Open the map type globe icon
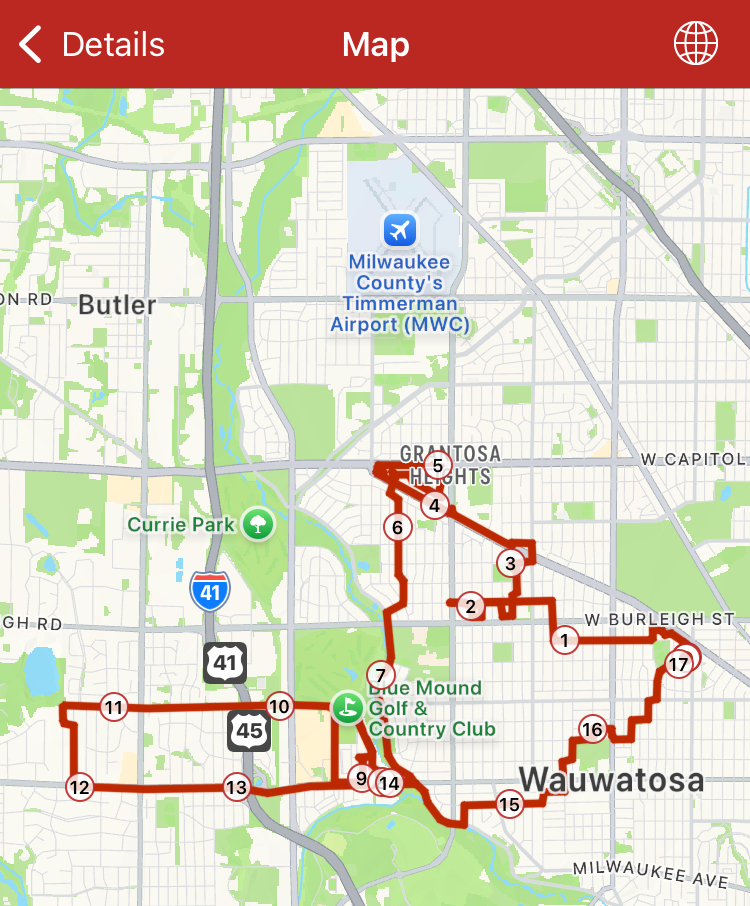The height and width of the screenshot is (906, 750). click(x=696, y=44)
